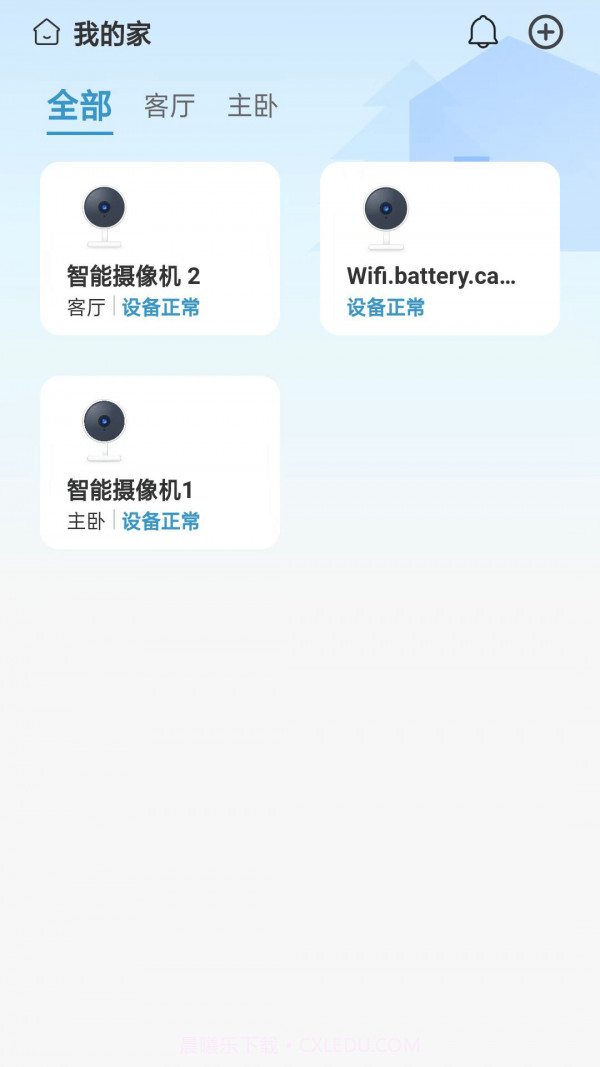The height and width of the screenshot is (1067, 600).
Task: Switch to the 客厅 tab
Action: (x=169, y=106)
